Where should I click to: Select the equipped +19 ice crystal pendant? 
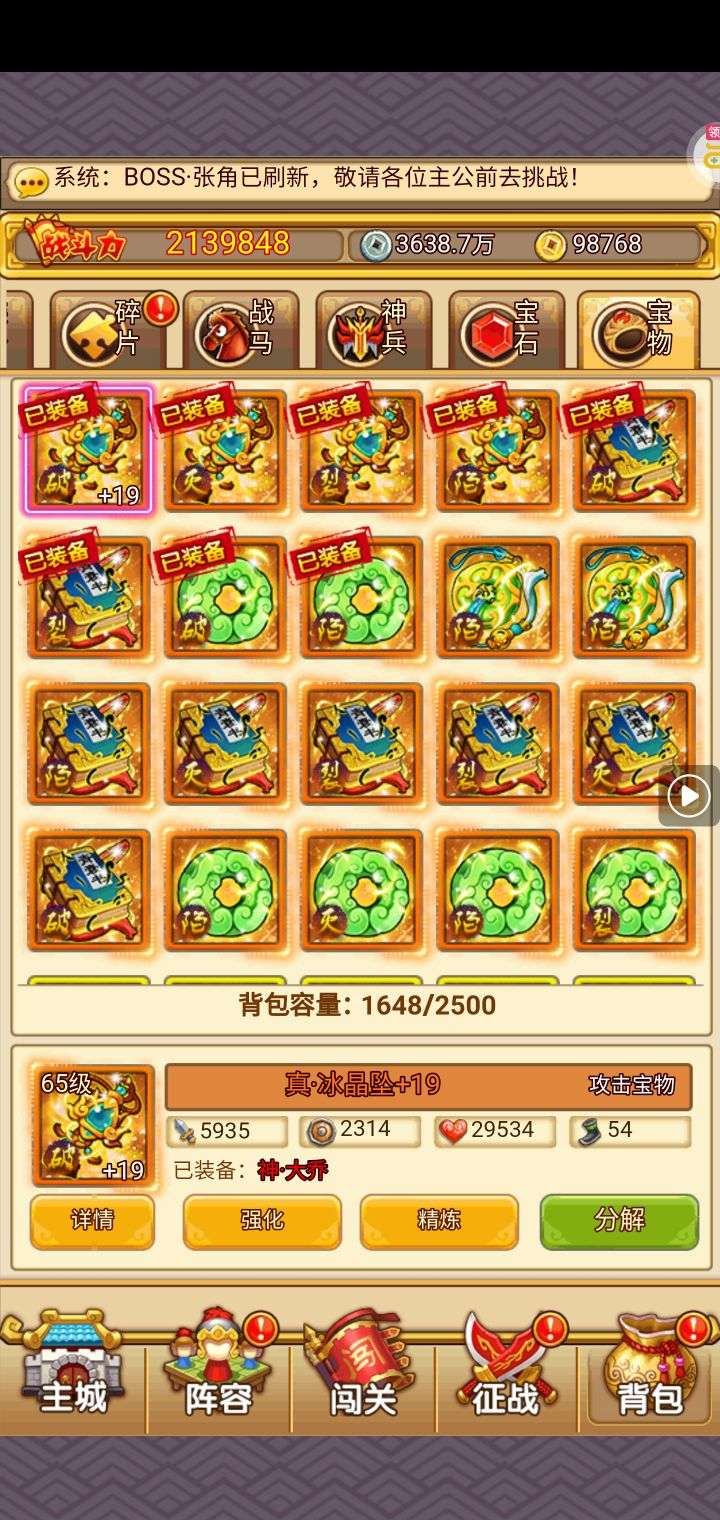click(x=88, y=450)
